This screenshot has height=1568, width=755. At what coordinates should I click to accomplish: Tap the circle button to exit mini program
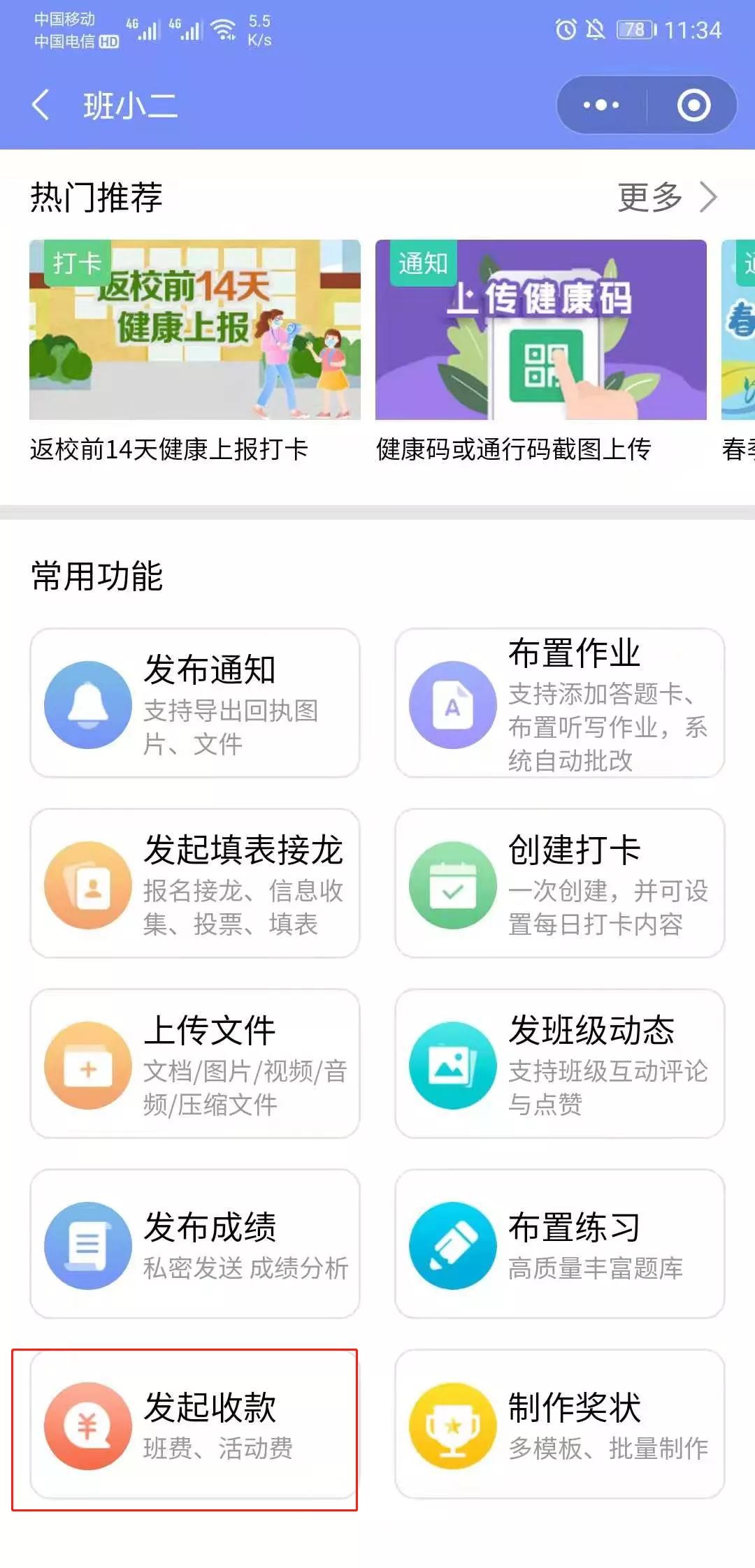(x=692, y=105)
